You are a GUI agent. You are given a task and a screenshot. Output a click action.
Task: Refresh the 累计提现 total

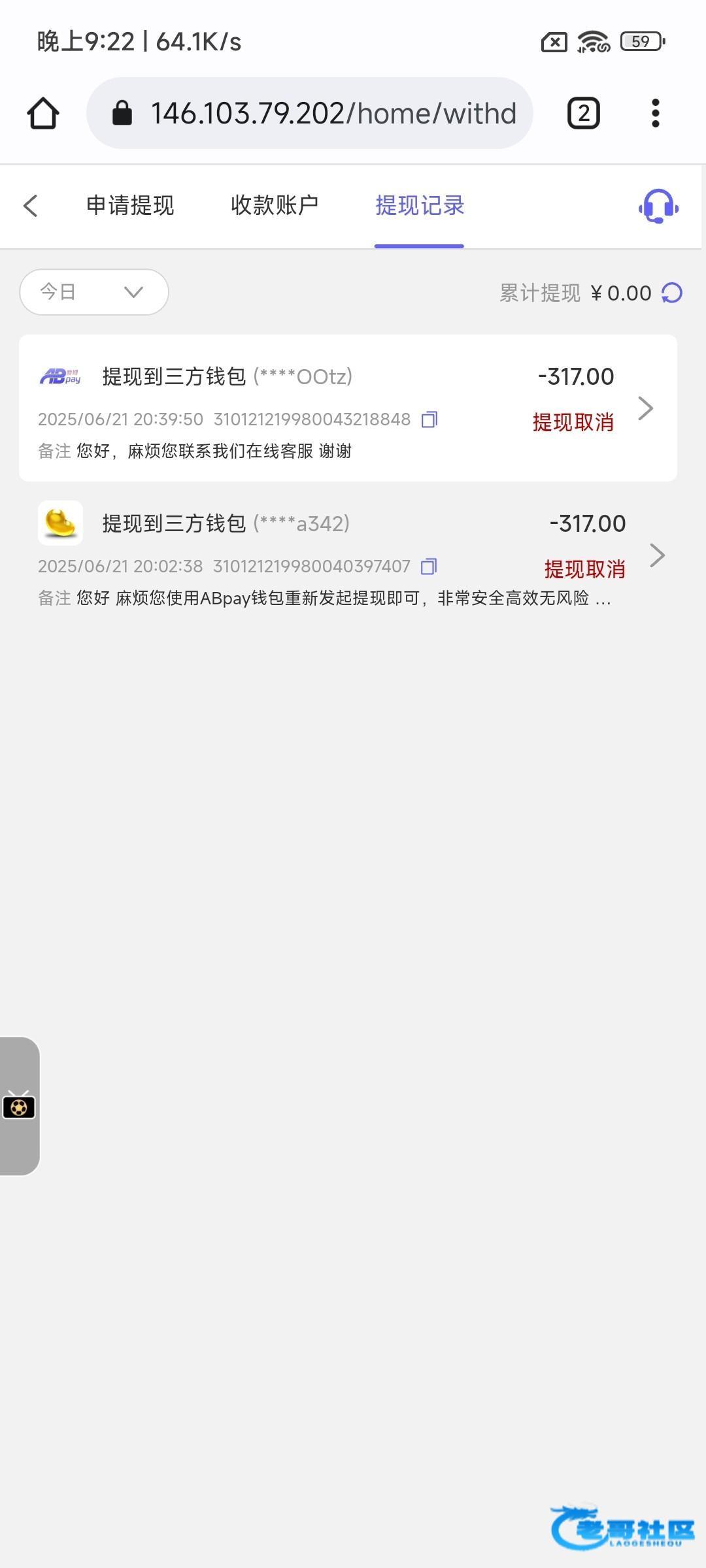[672, 293]
